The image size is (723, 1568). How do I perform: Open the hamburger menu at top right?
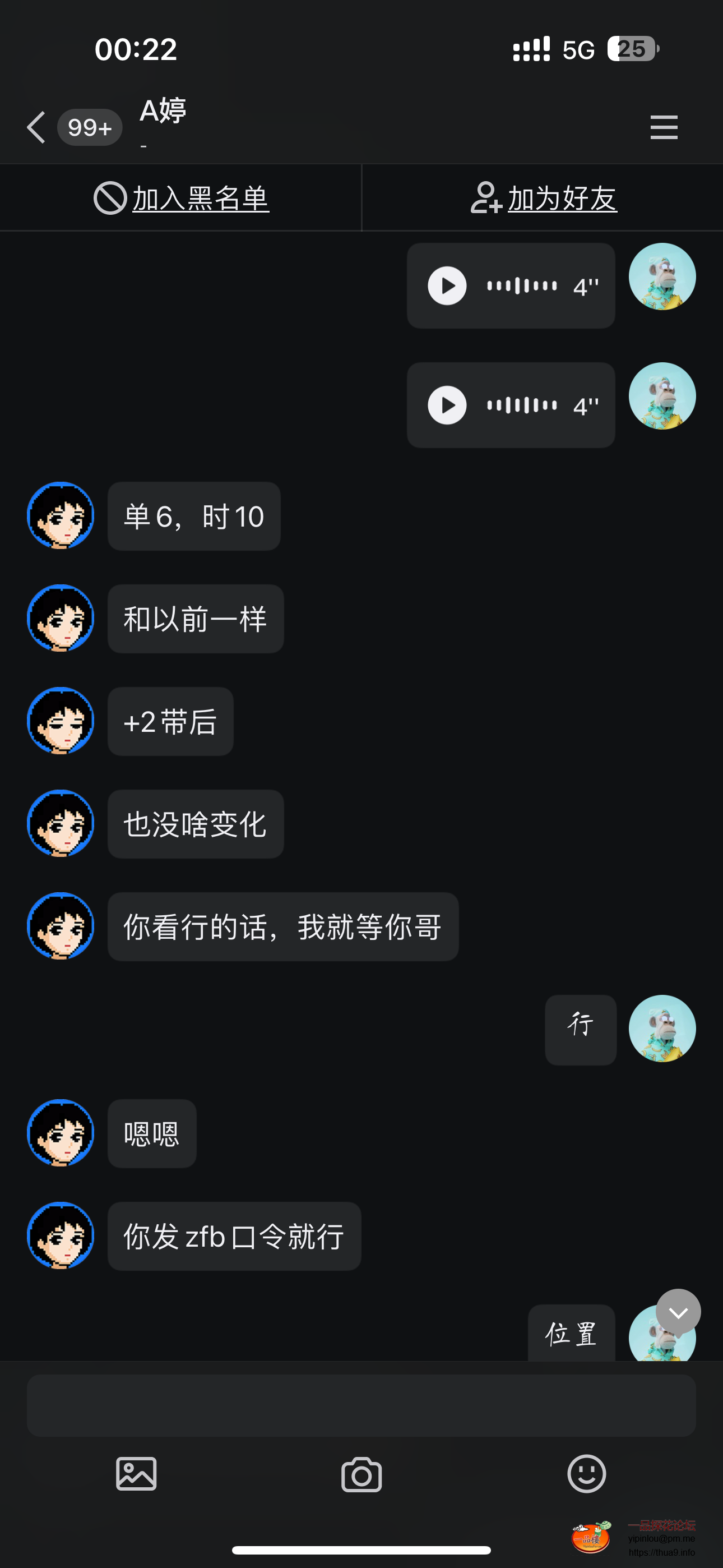pyautogui.click(x=664, y=128)
